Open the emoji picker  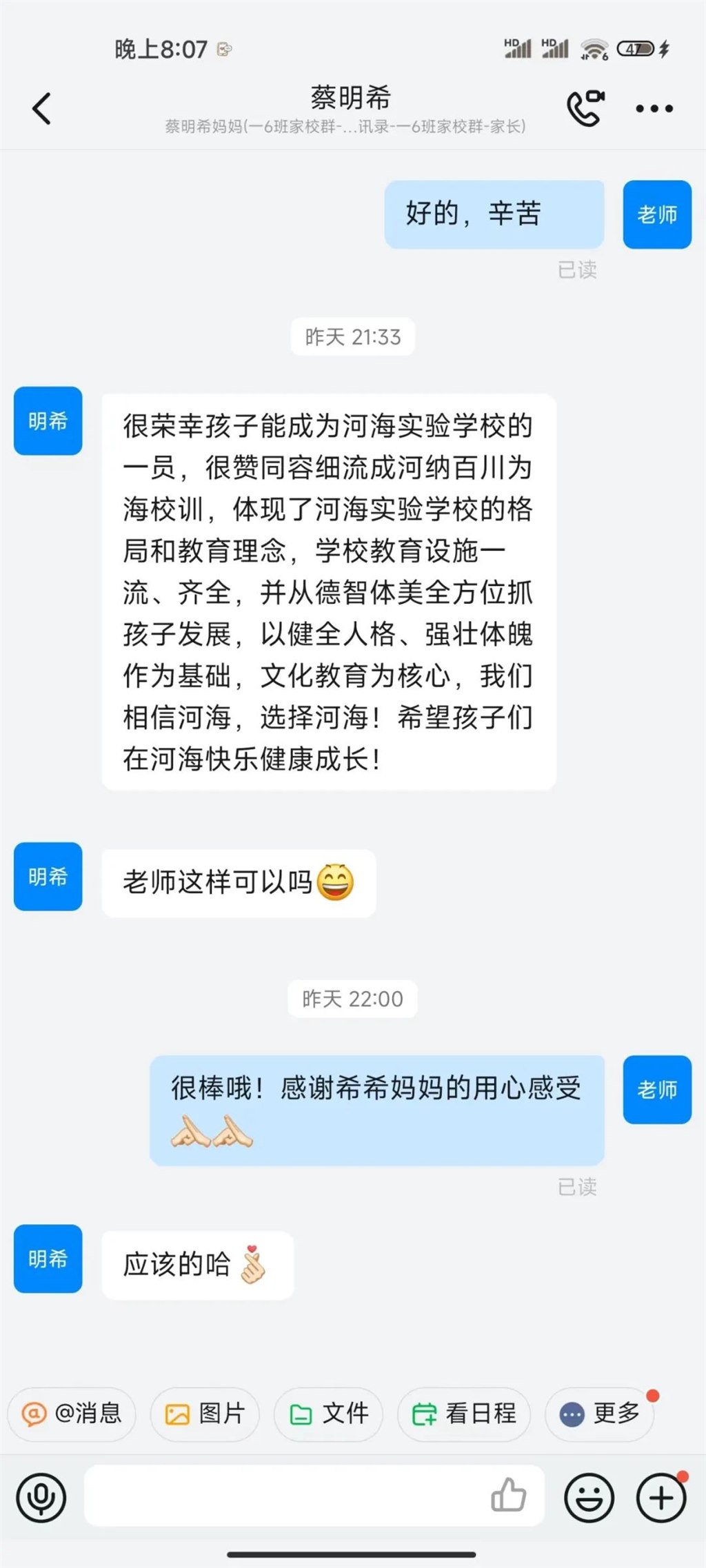click(589, 1498)
